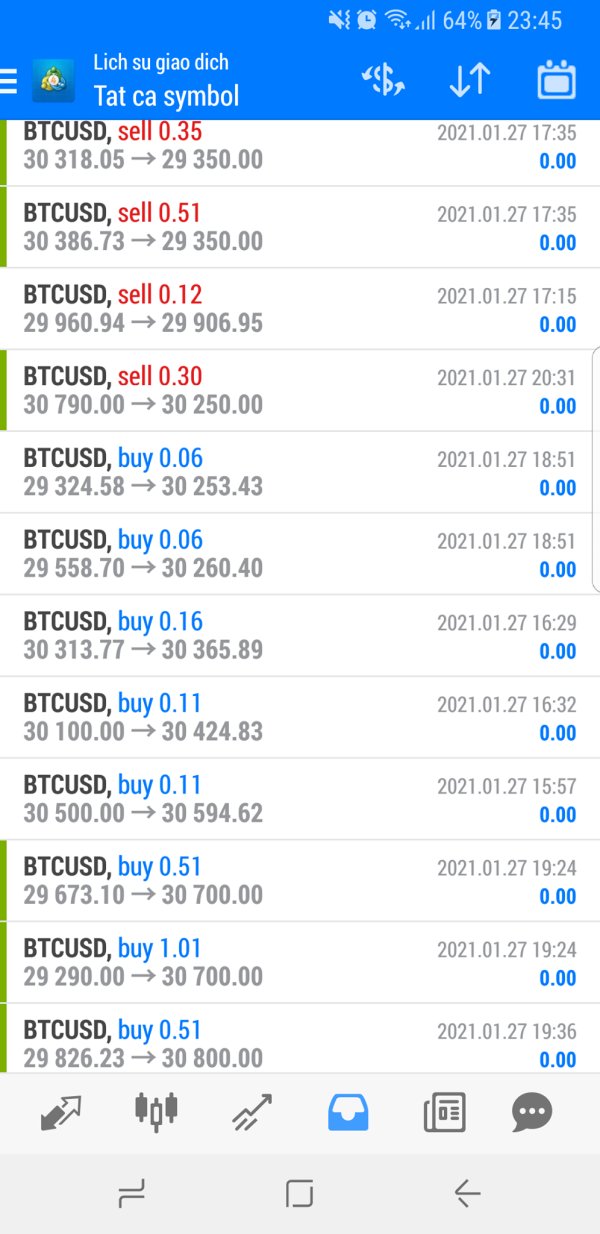View buy 0.51 trade at 29 673.10
This screenshot has height=1234, width=600.
[x=300, y=881]
